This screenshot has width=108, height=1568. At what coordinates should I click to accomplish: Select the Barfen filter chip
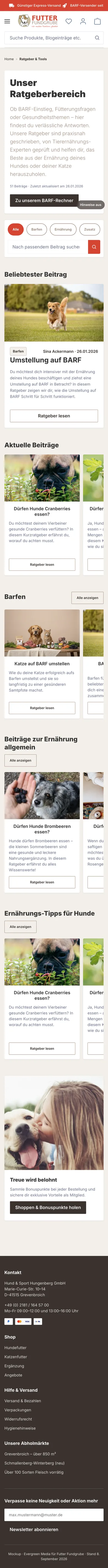(x=37, y=229)
